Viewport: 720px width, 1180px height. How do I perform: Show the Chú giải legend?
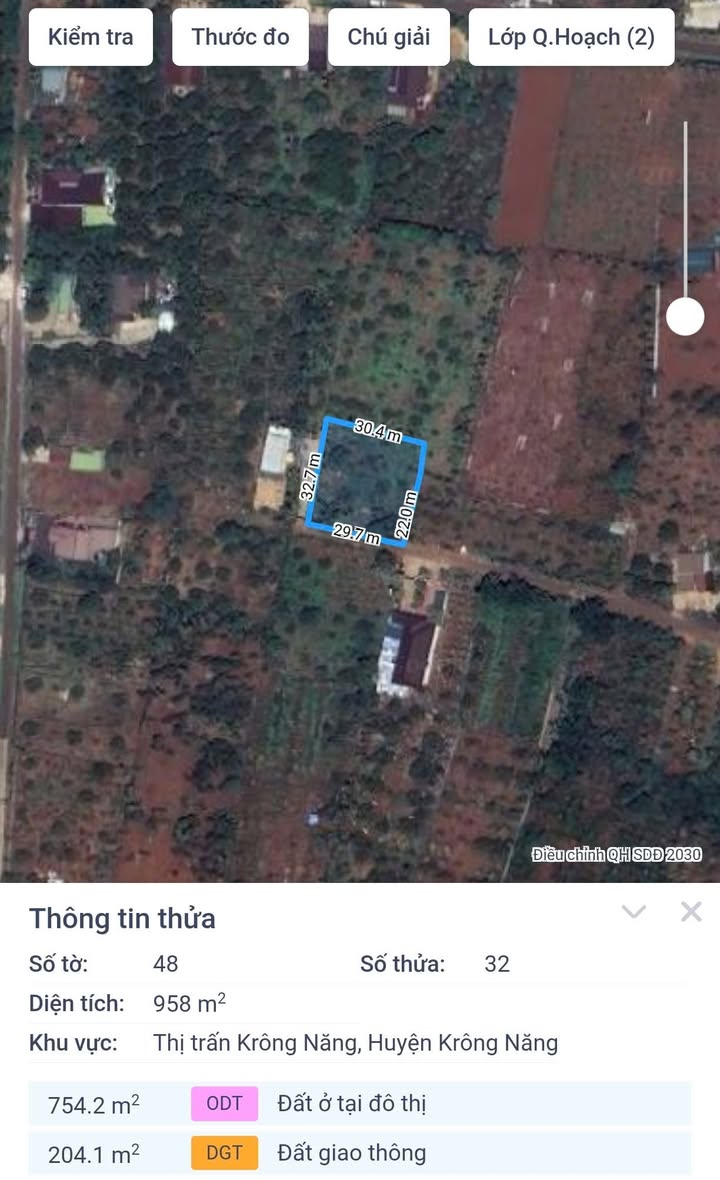click(388, 38)
